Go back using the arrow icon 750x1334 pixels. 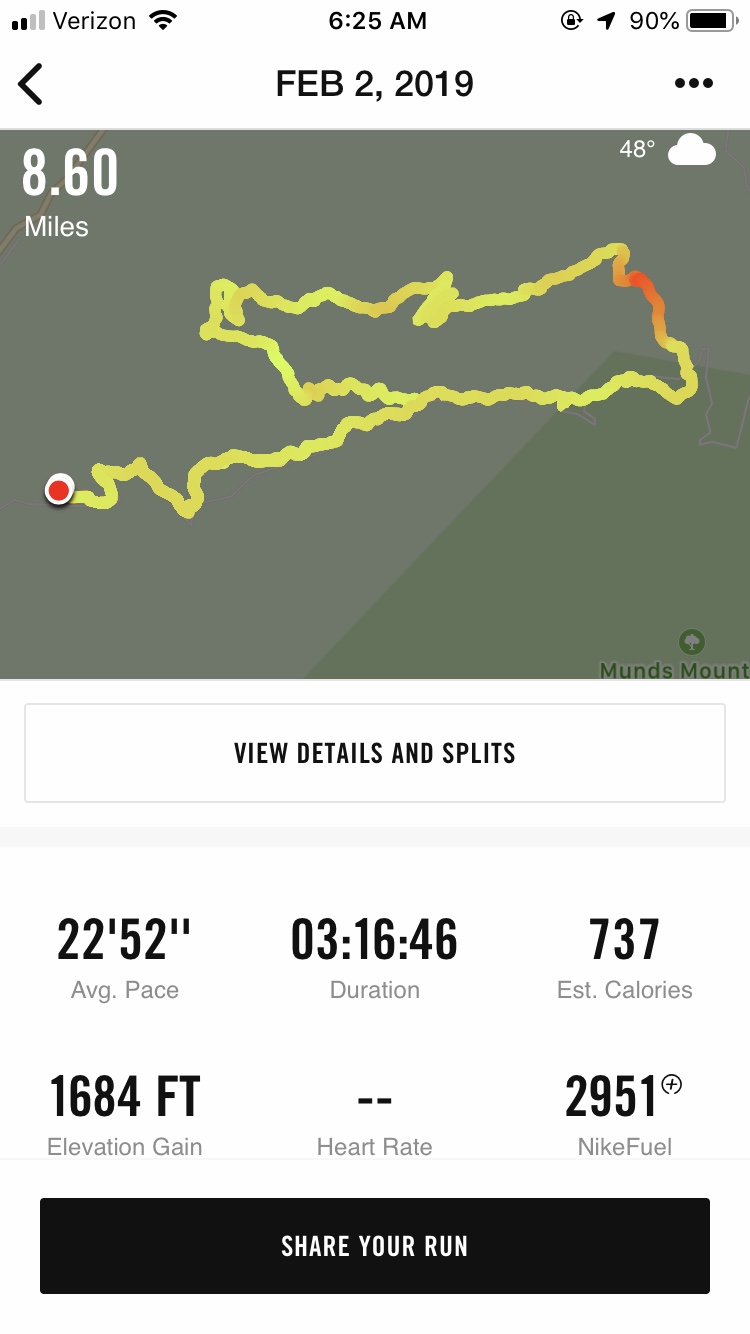[x=31, y=84]
